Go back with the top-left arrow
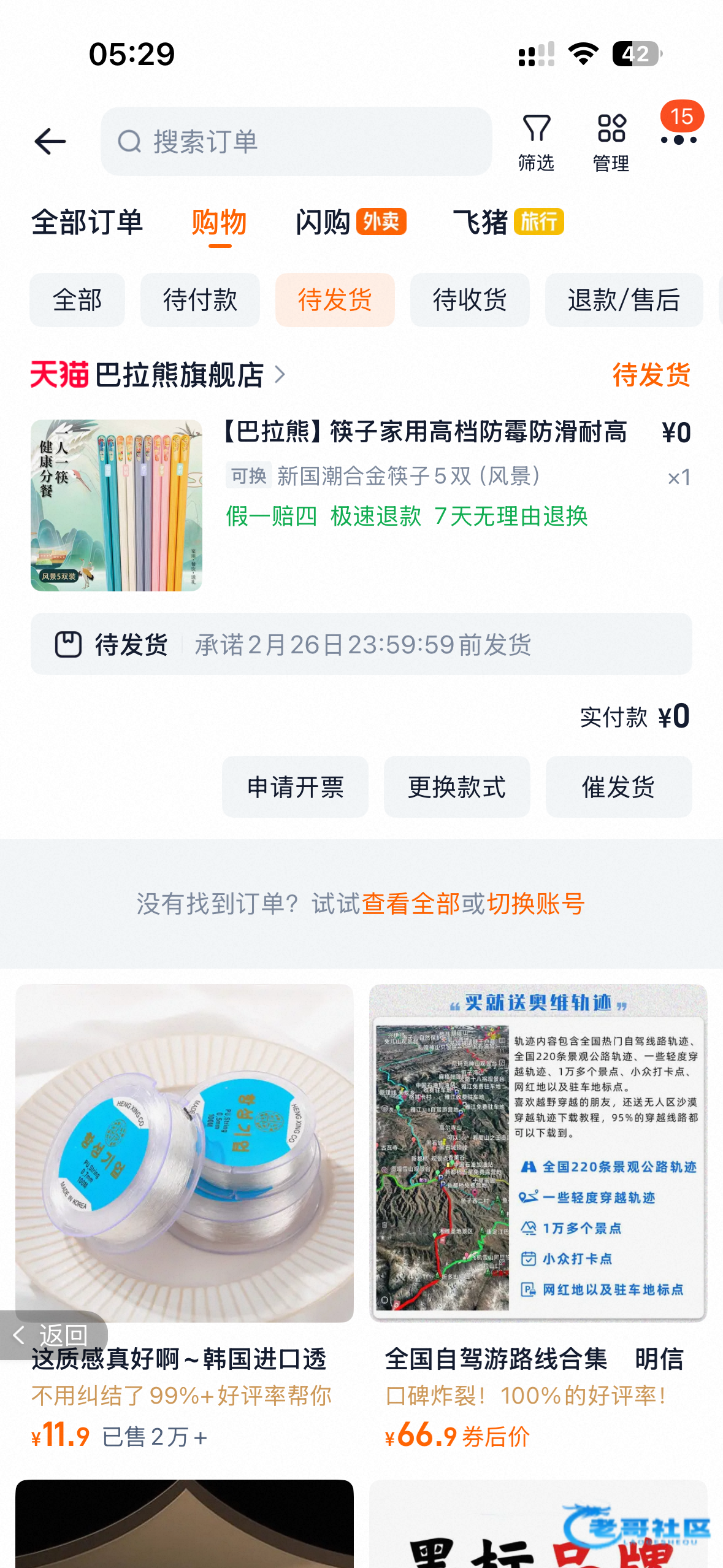The height and width of the screenshot is (1568, 723). (x=50, y=142)
